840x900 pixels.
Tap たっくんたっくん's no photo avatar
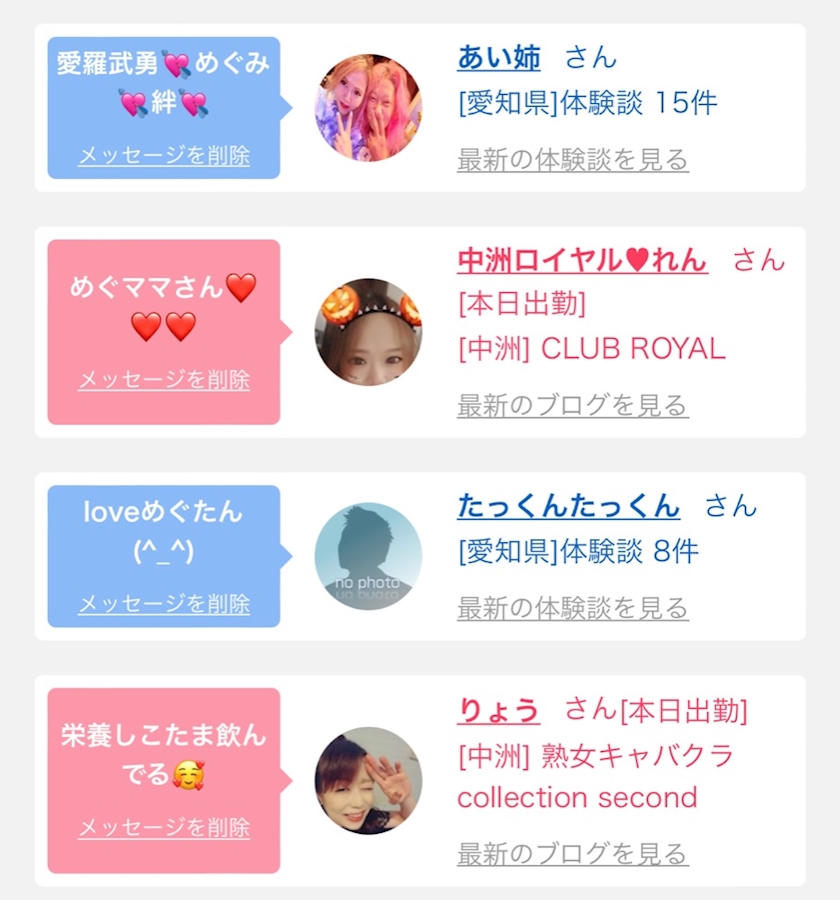pos(369,556)
